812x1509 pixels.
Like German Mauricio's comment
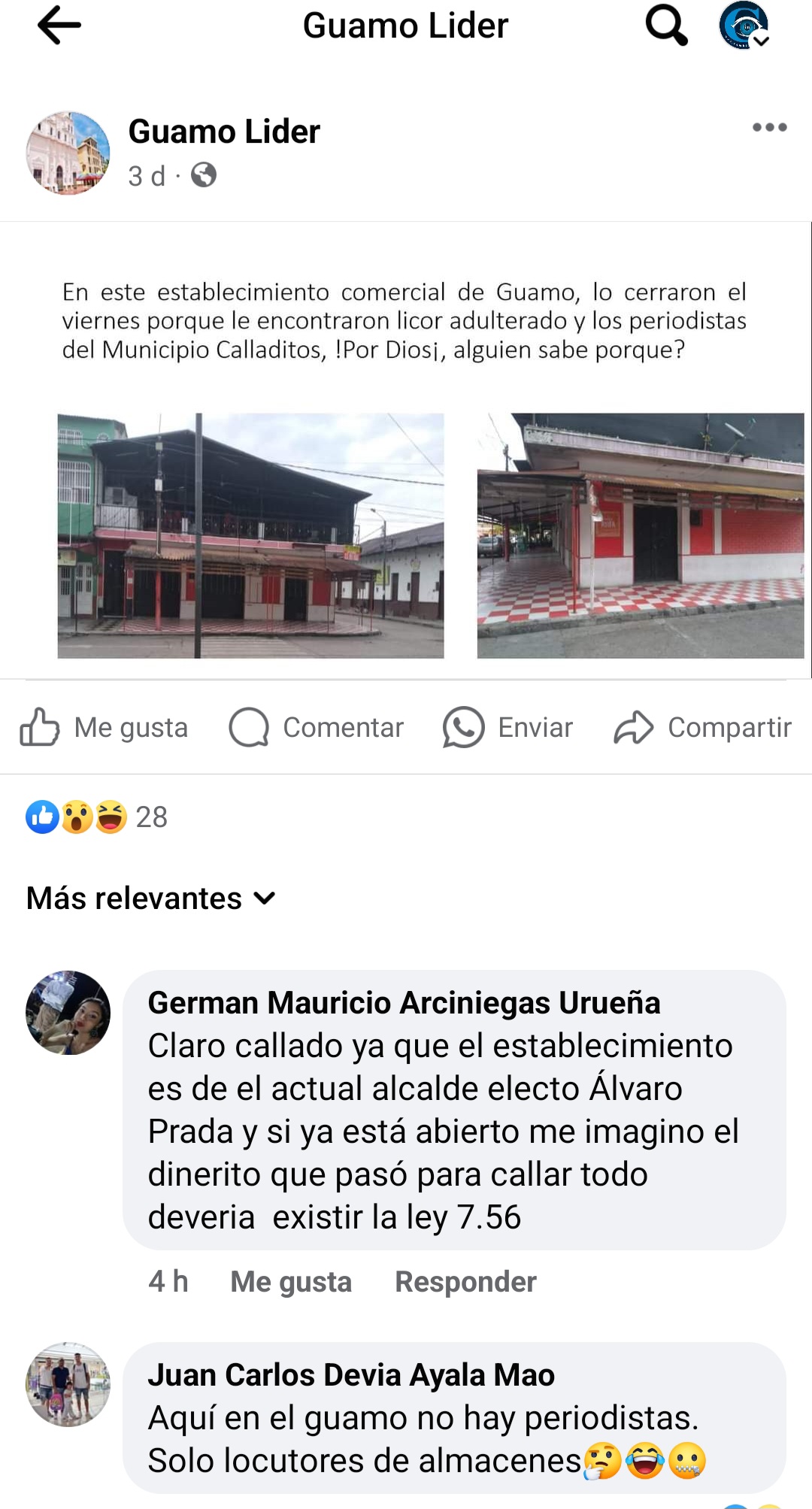click(x=291, y=1282)
